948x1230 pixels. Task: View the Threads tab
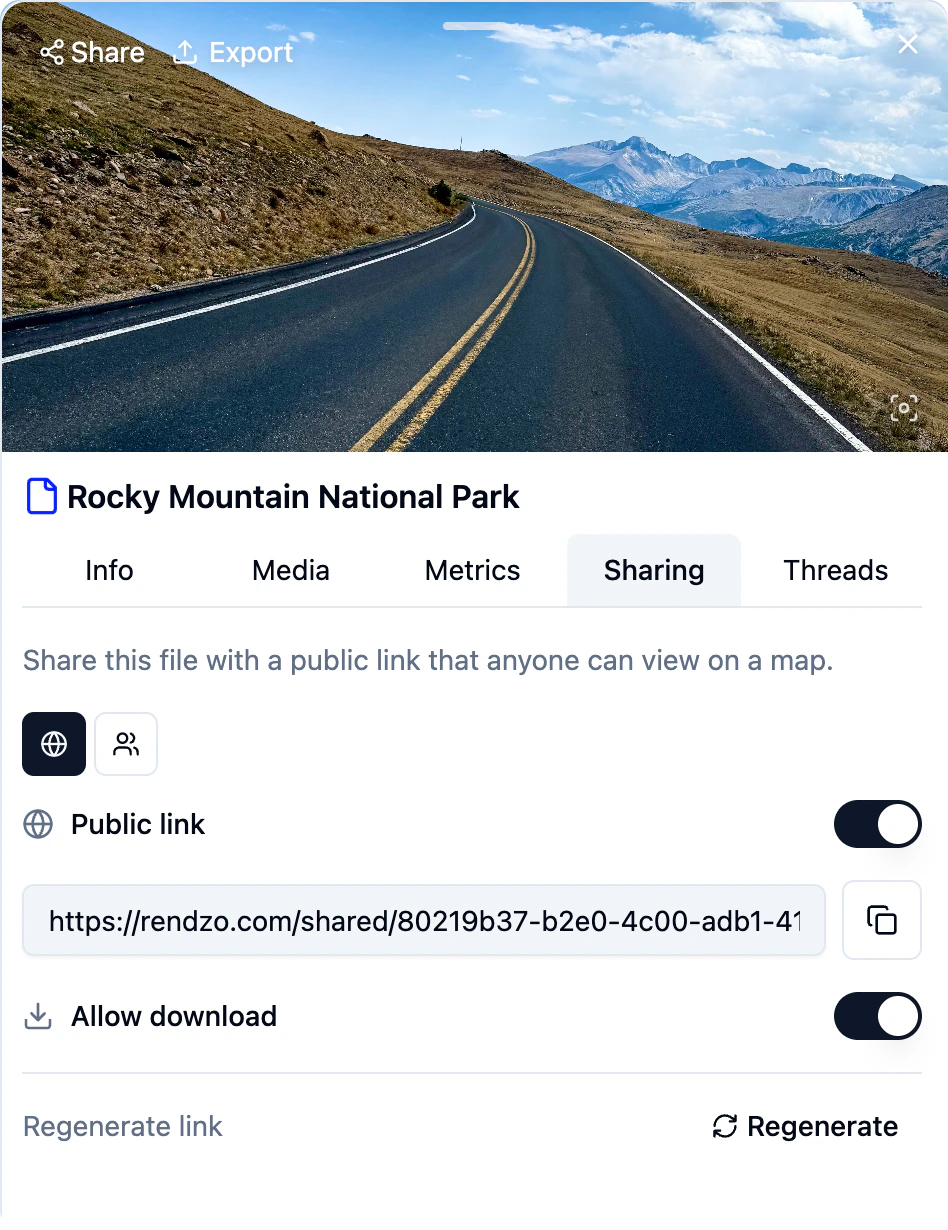[835, 570]
